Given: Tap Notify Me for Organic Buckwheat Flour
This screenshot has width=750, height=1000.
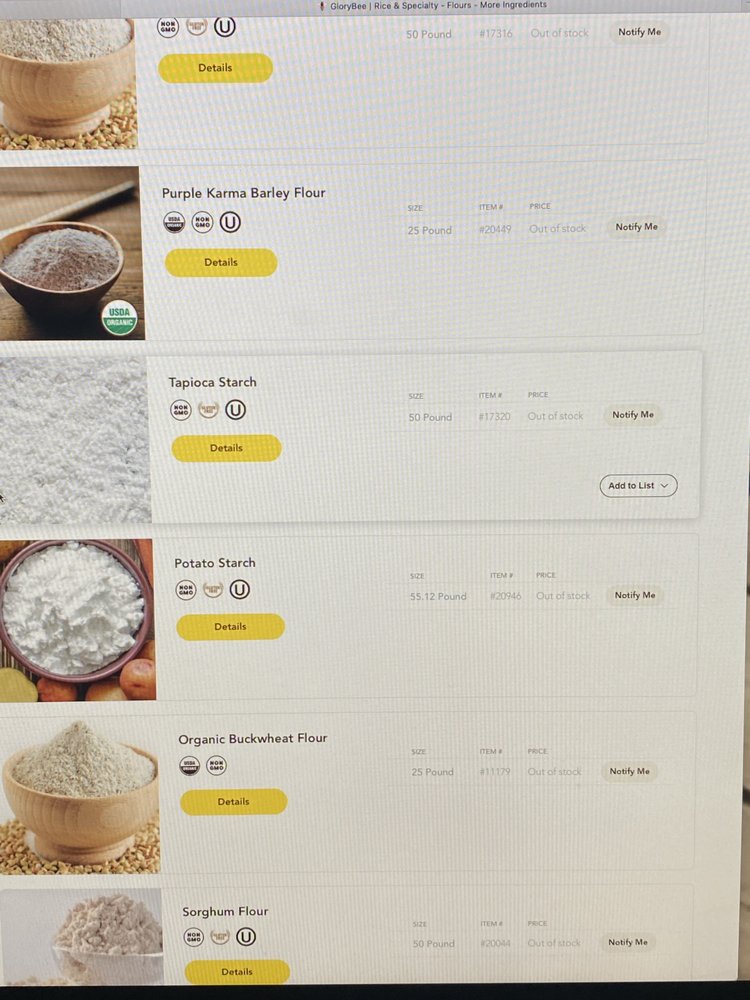Looking at the screenshot, I should tap(629, 771).
